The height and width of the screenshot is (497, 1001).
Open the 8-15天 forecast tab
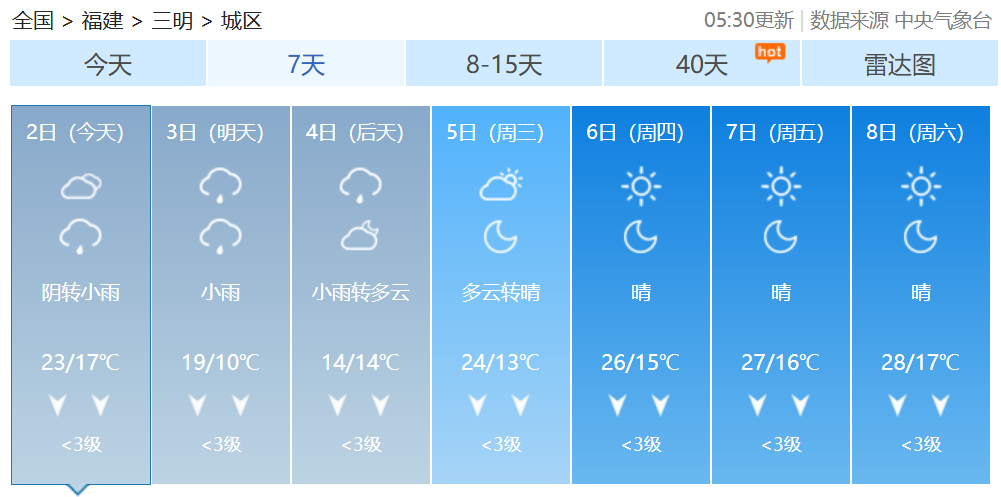tap(504, 65)
